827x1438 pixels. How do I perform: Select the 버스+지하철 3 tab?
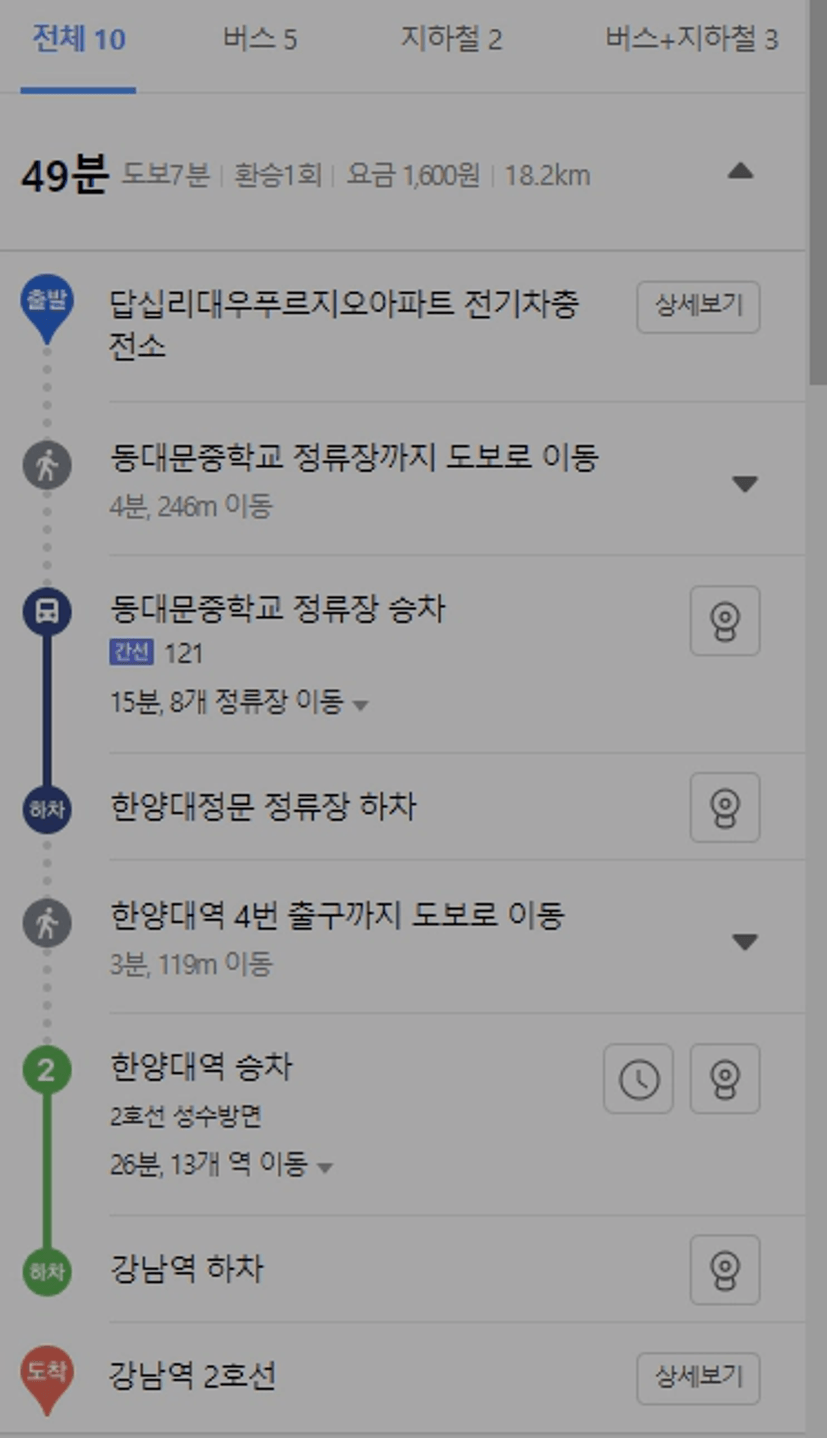click(x=692, y=40)
